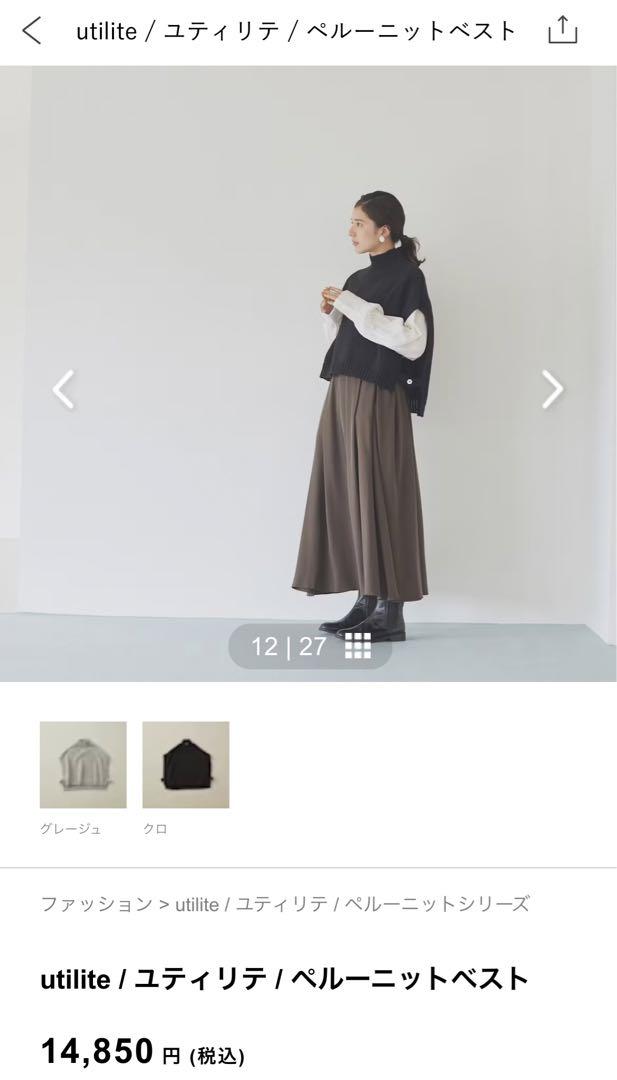Select the クロ color thumbnail
The width and height of the screenshot is (617, 1080).
[186, 765]
